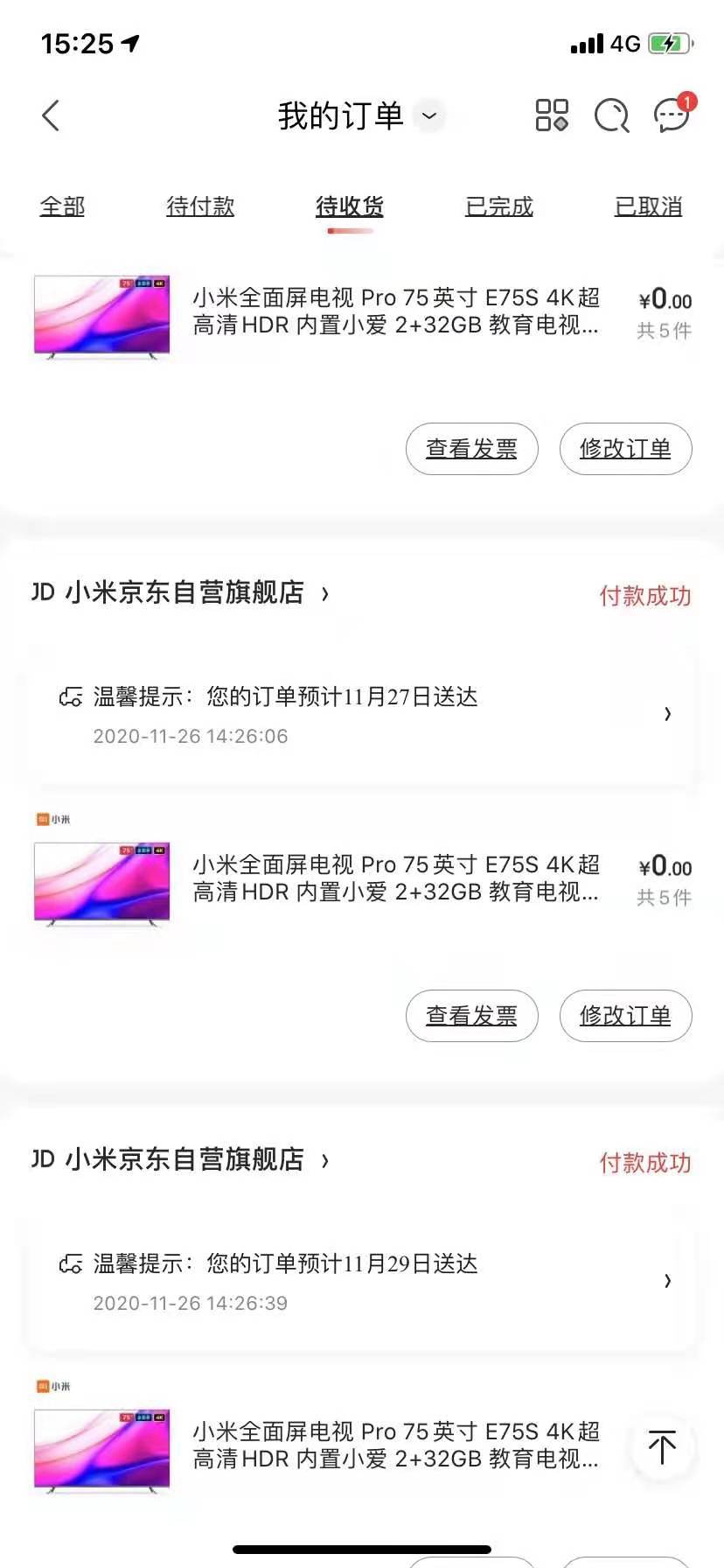Open delivery notice estimating 11月29日送达

tap(362, 1281)
